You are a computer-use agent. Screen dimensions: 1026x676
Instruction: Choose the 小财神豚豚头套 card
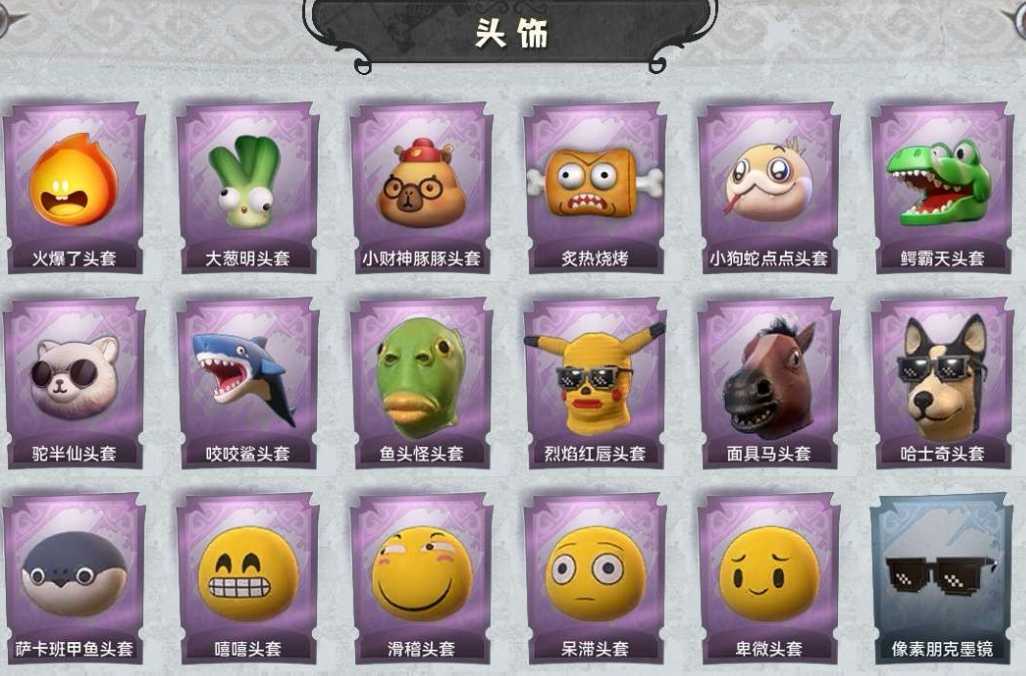coord(421,186)
